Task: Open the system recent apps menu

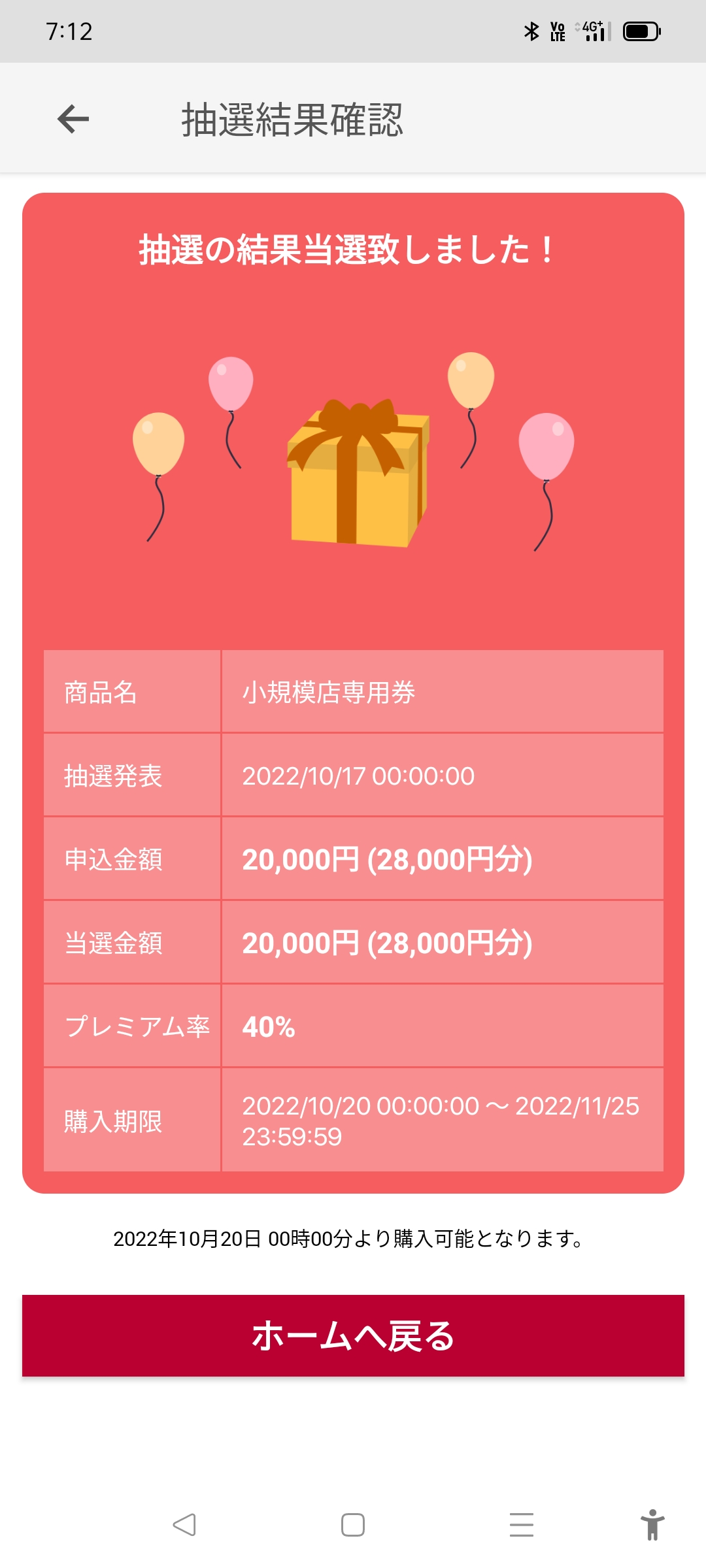Action: [521, 1525]
